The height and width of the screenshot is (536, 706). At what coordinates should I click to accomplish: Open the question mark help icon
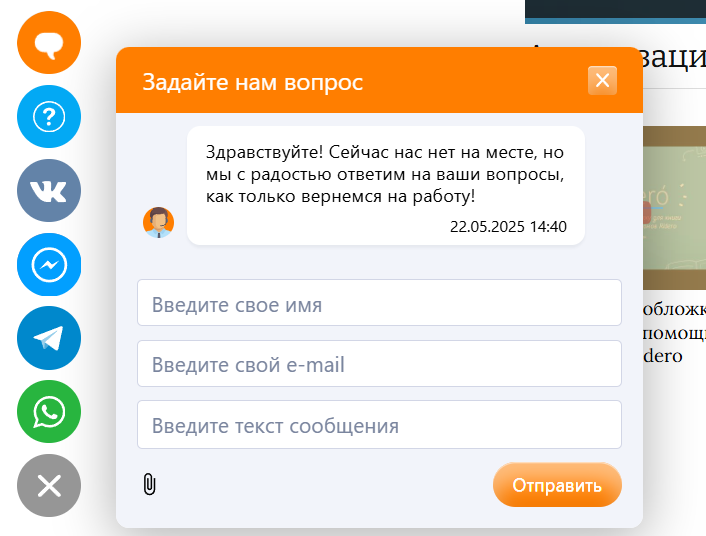[49, 117]
